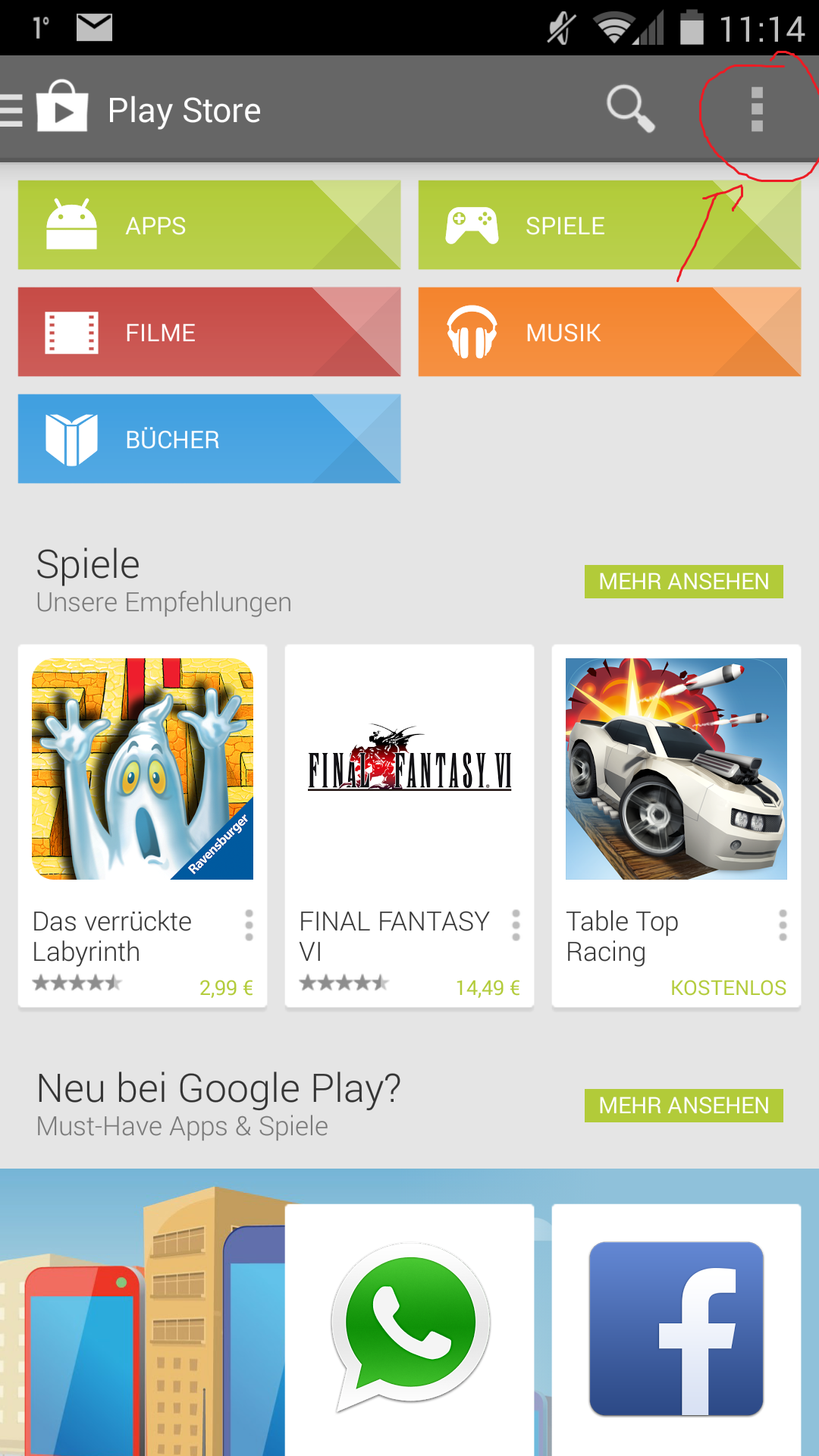The image size is (819, 1456).
Task: Open the SPIELE category
Action: click(x=610, y=225)
